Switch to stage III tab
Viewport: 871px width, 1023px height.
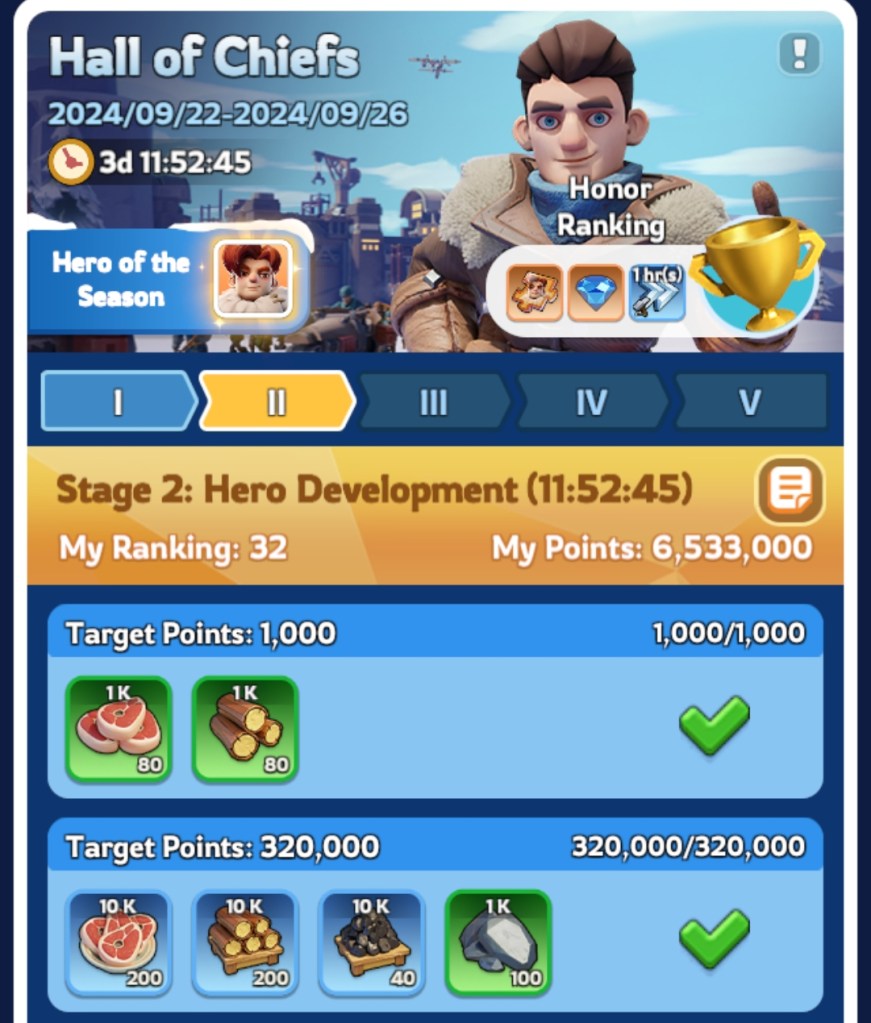433,401
